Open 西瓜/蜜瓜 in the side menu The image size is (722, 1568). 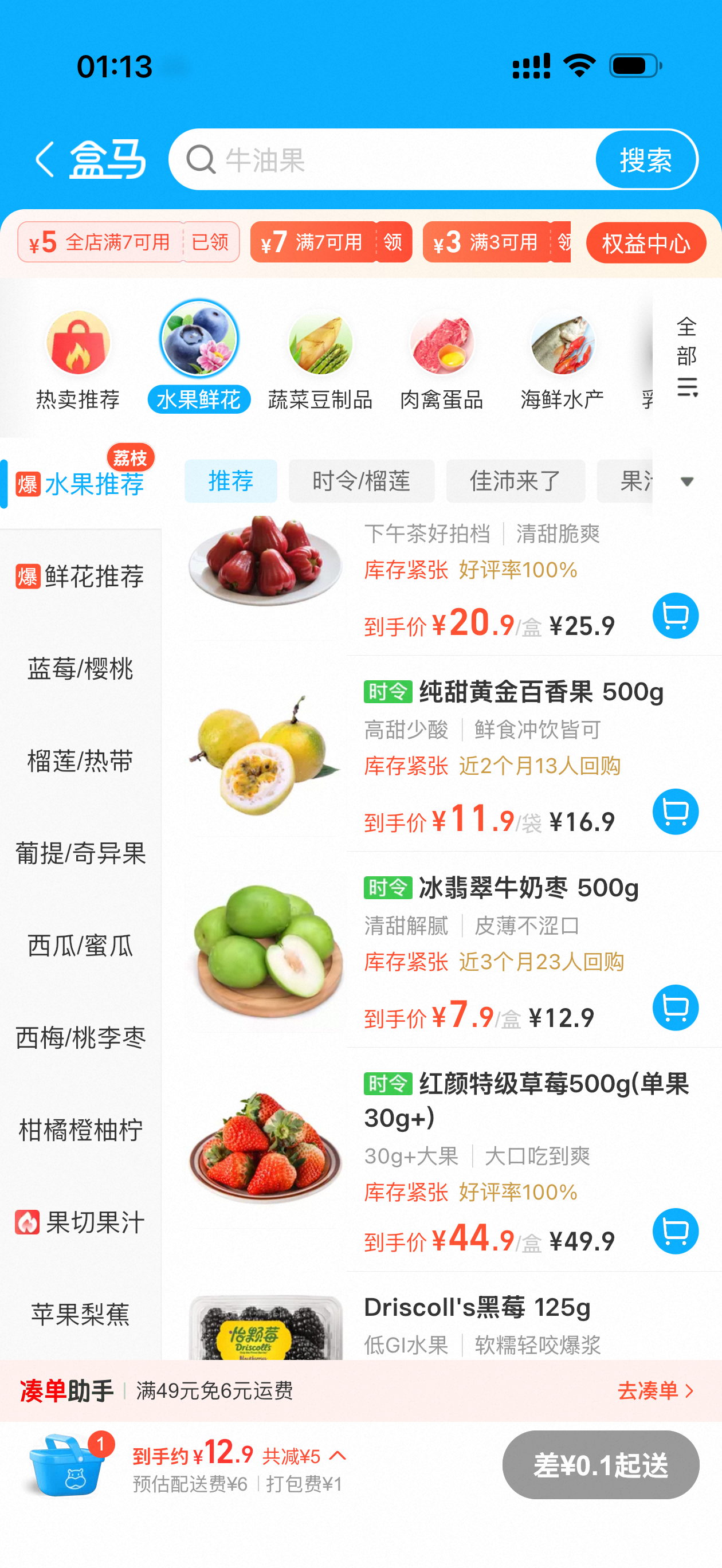pos(80,945)
